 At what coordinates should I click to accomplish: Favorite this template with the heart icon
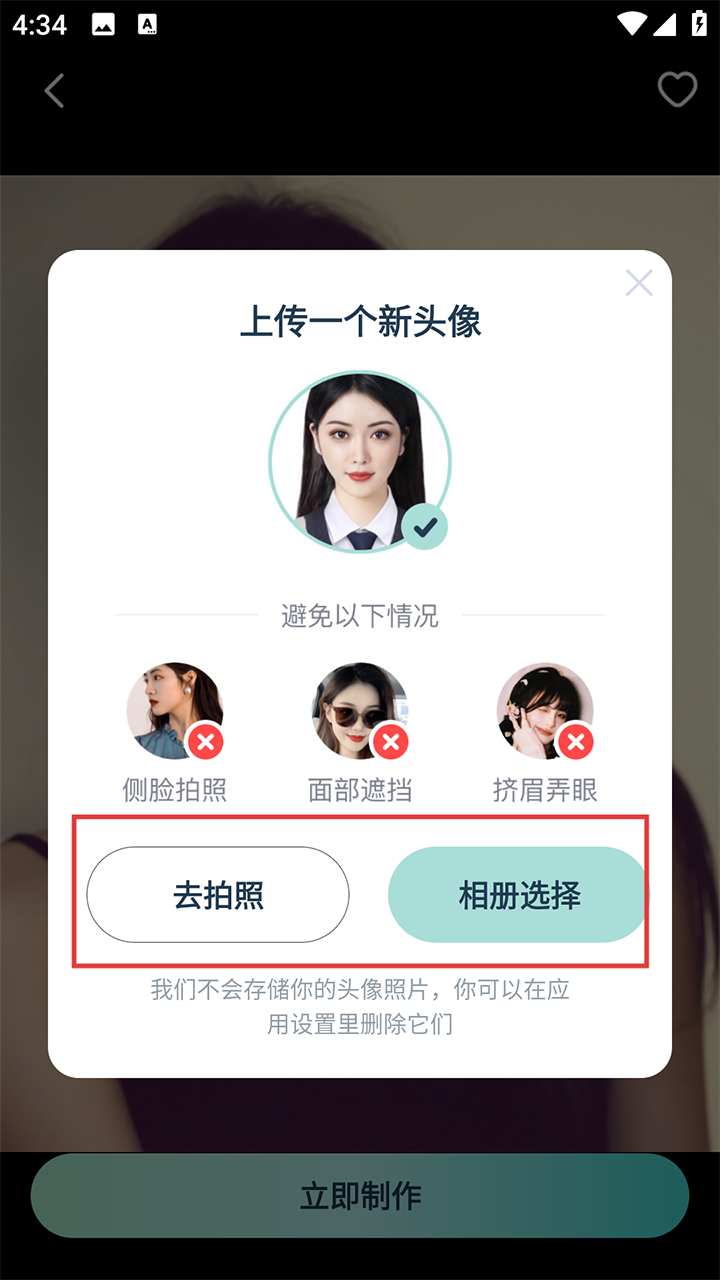tap(677, 90)
